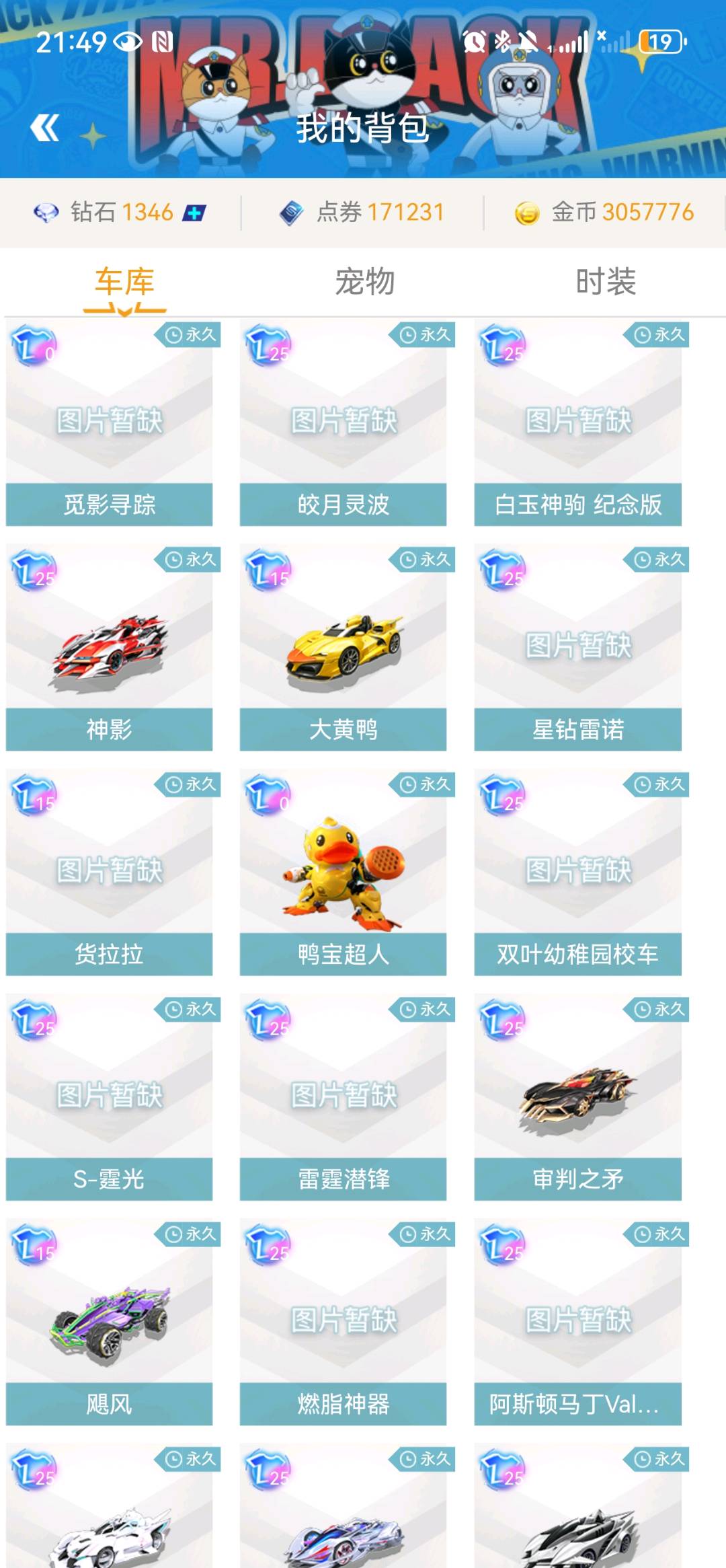Open the 皎月灵波 car card
Image resolution: width=726 pixels, height=1568 pixels.
pos(343,424)
